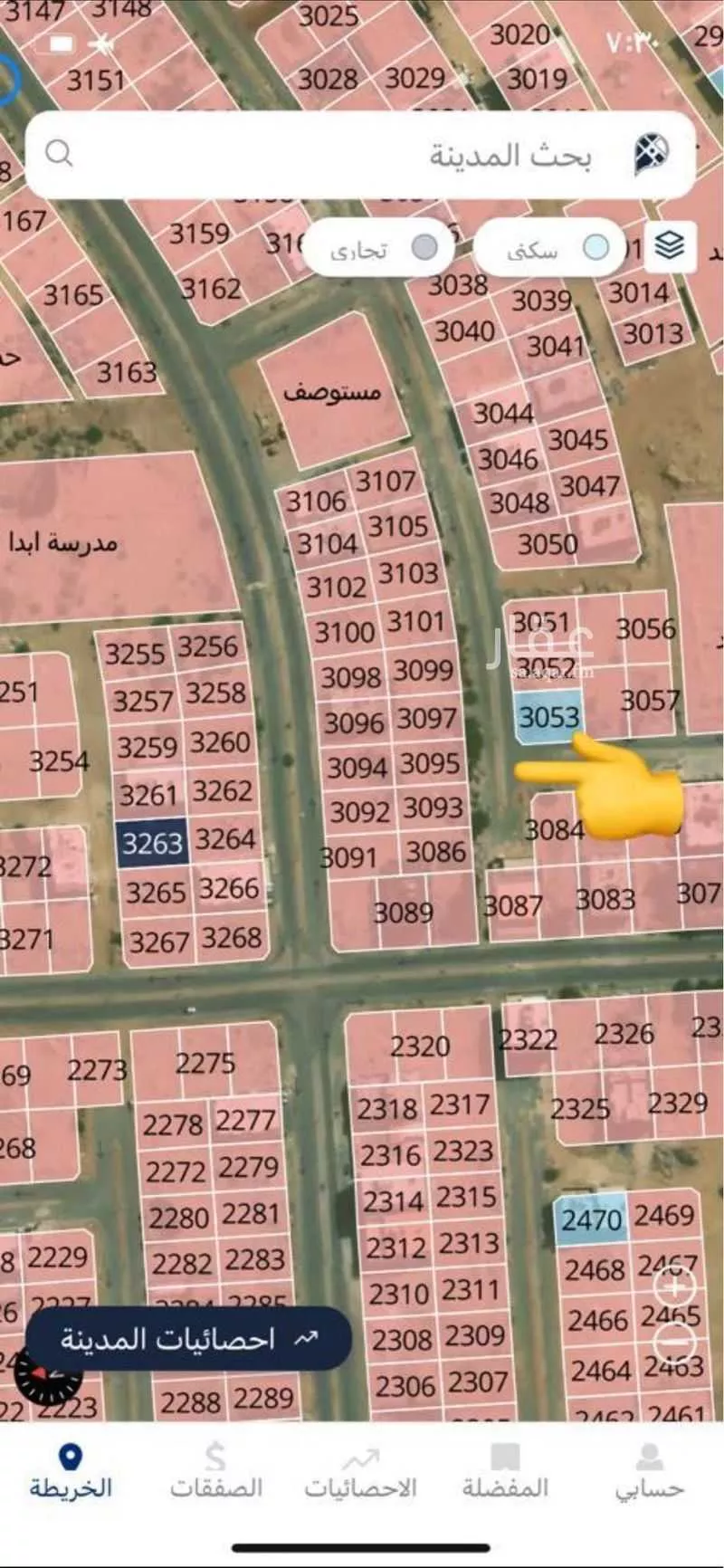Open the map layers button
724x1568 pixels.
pyautogui.click(x=670, y=245)
